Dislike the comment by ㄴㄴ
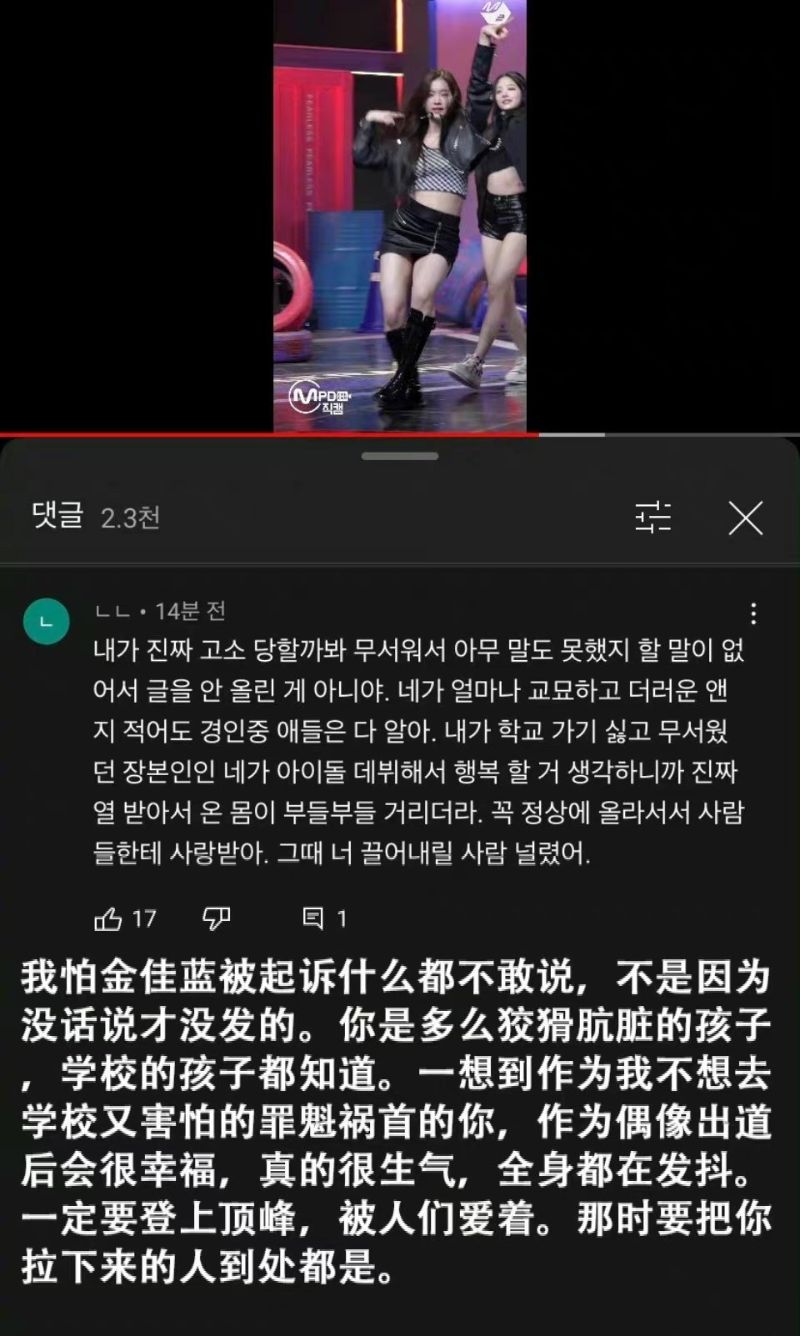The image size is (800, 1336). point(217,918)
